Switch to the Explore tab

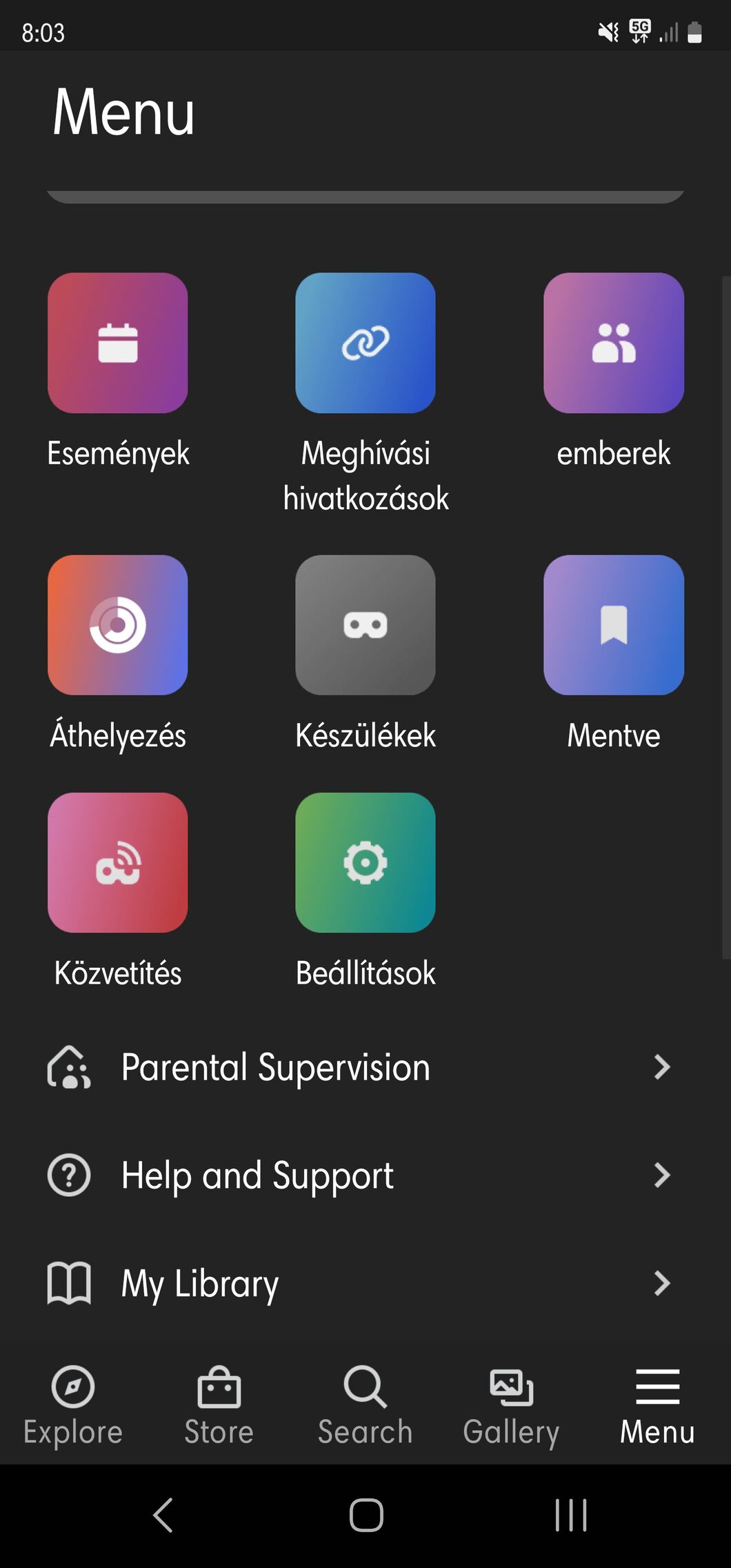[73, 1405]
